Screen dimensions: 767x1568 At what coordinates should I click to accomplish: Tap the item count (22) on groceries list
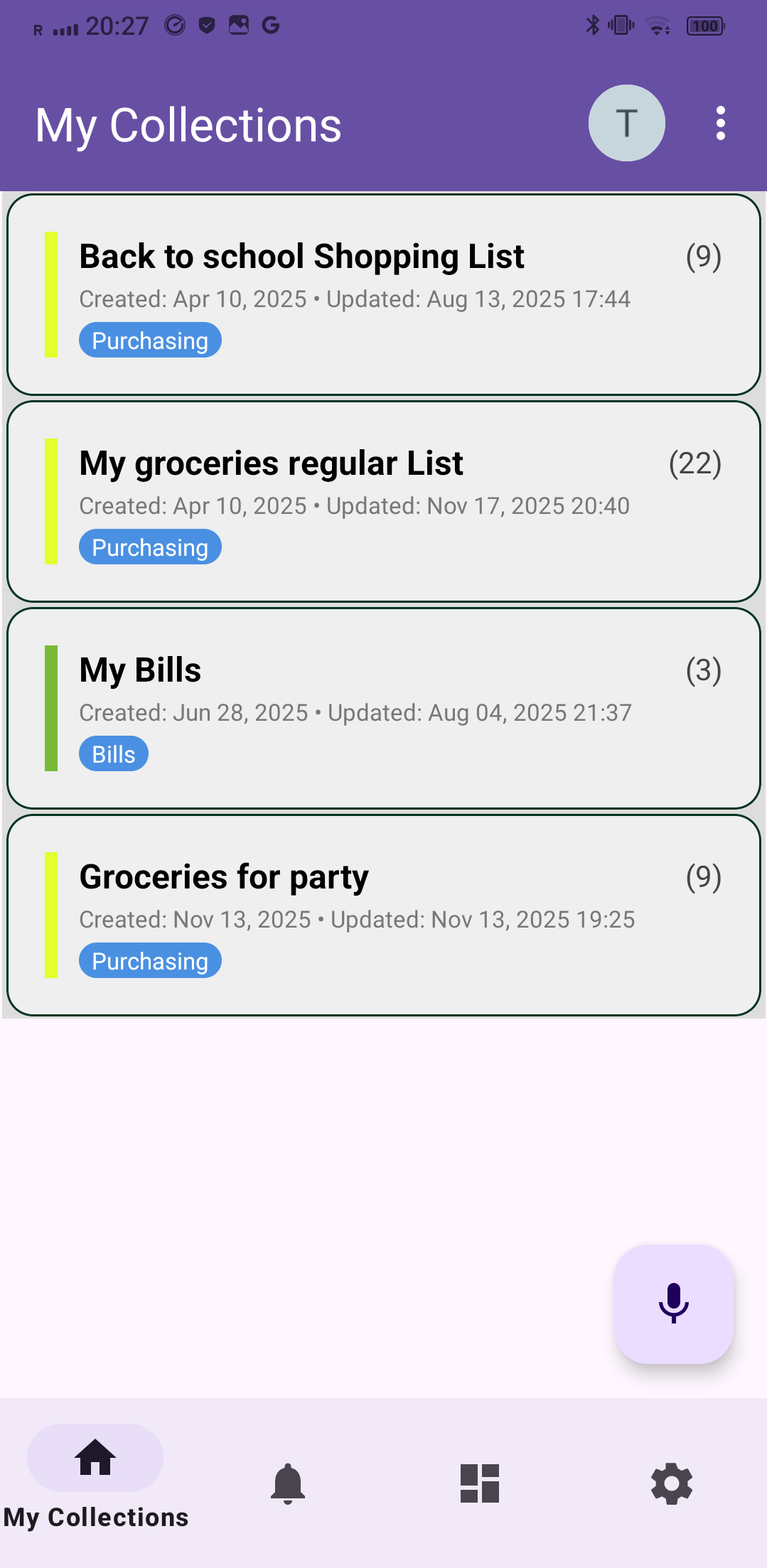pyautogui.click(x=695, y=464)
